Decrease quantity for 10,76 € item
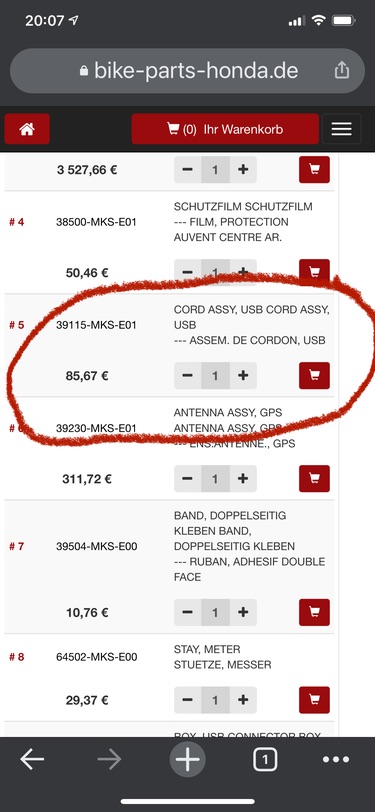This screenshot has width=375, height=812. click(188, 613)
